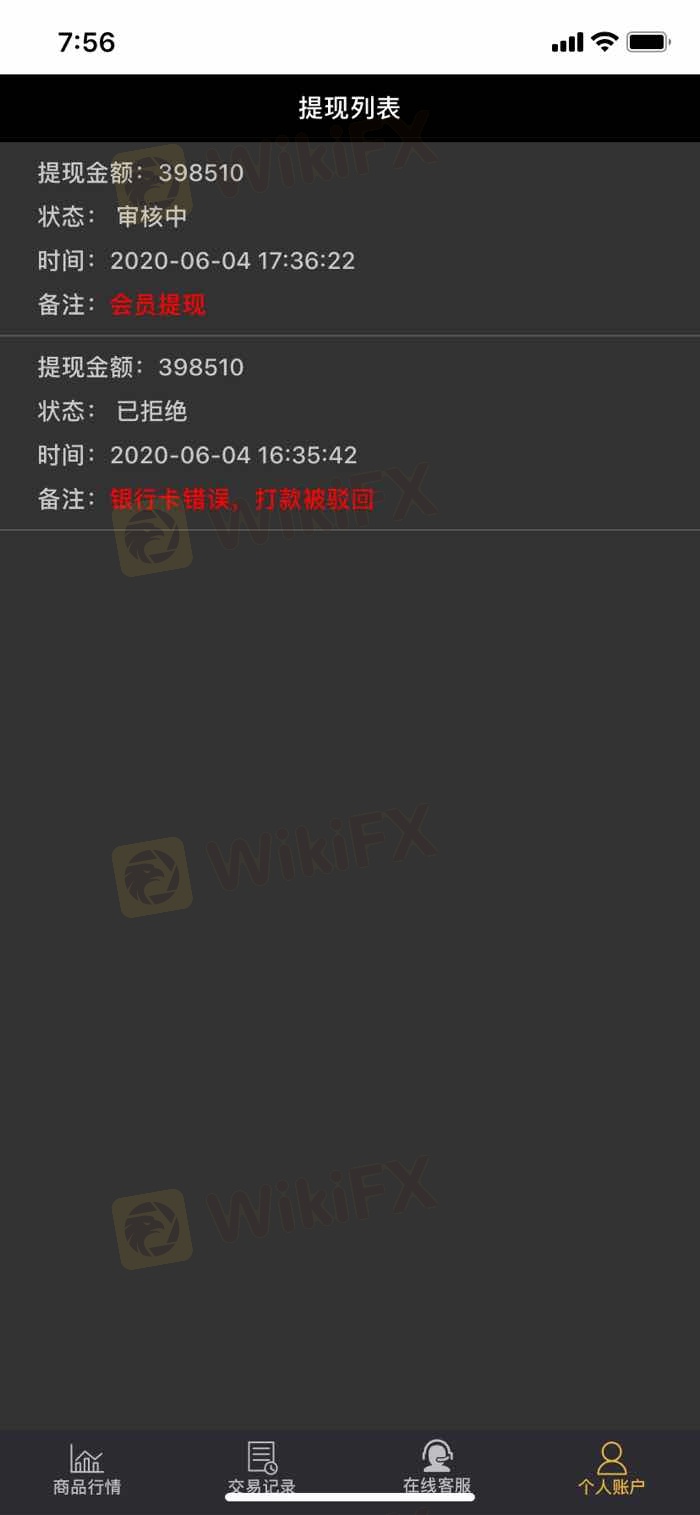
Task: Switch to the 商品行情 tab
Action: point(87,1468)
